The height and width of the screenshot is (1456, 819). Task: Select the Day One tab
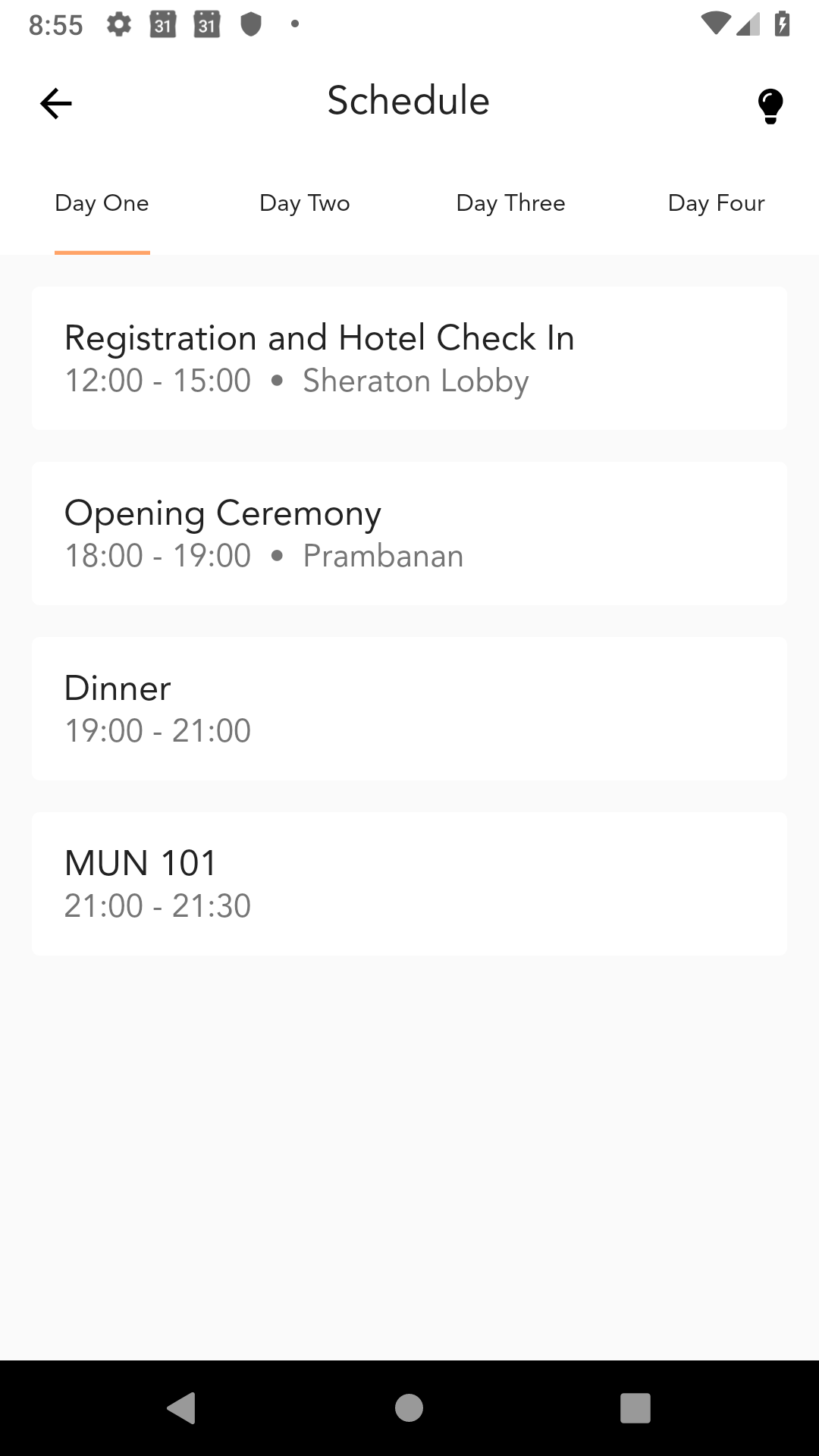click(x=102, y=203)
